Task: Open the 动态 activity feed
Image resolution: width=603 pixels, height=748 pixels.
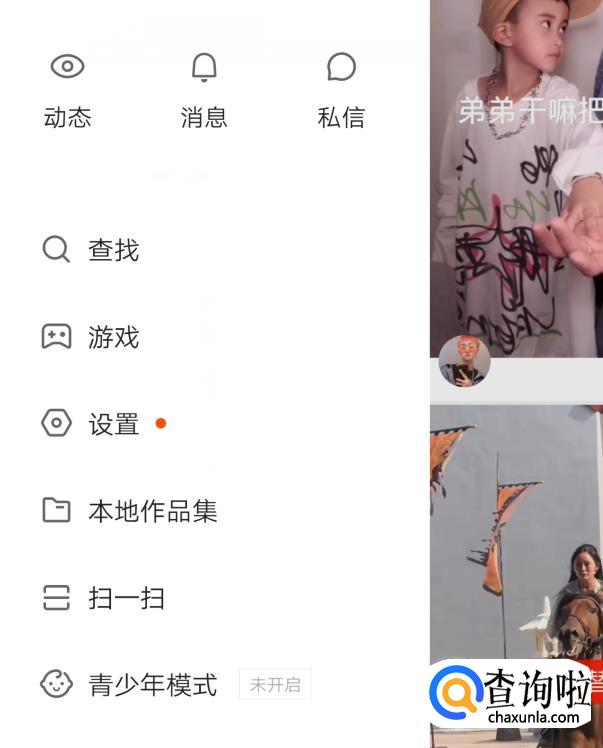Action: 67,90
